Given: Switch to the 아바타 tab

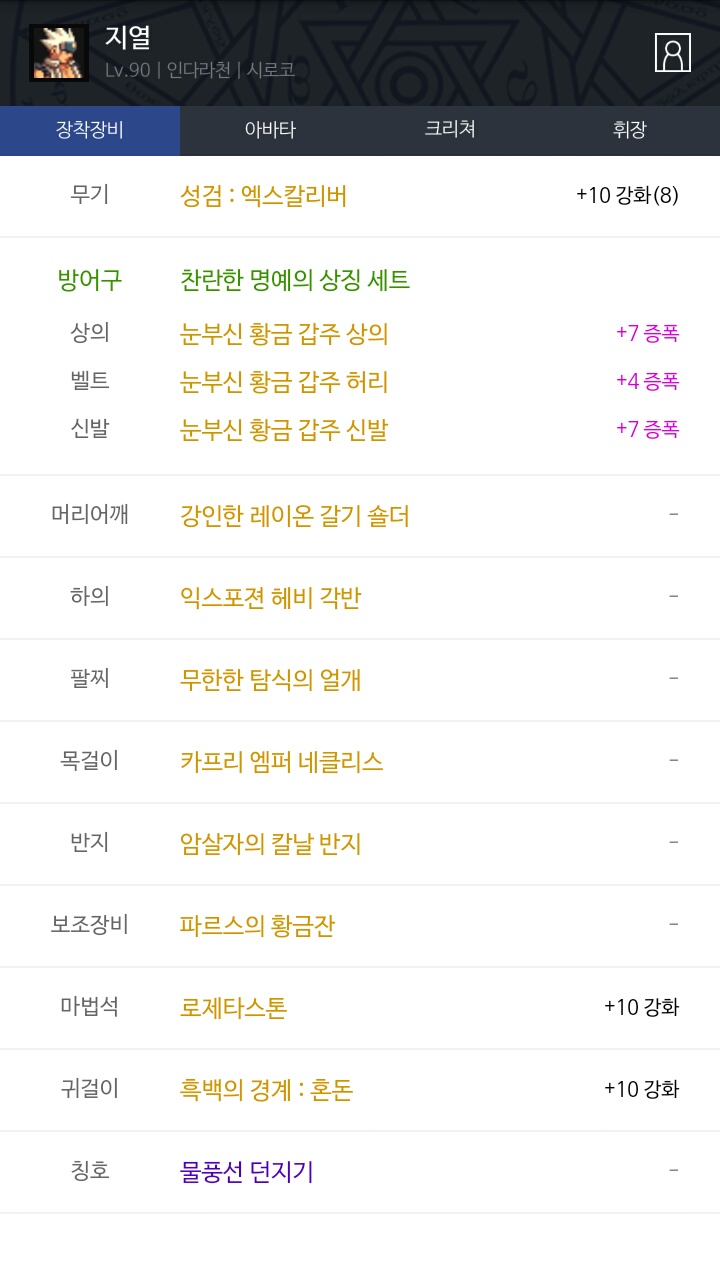Looking at the screenshot, I should click(x=270, y=130).
